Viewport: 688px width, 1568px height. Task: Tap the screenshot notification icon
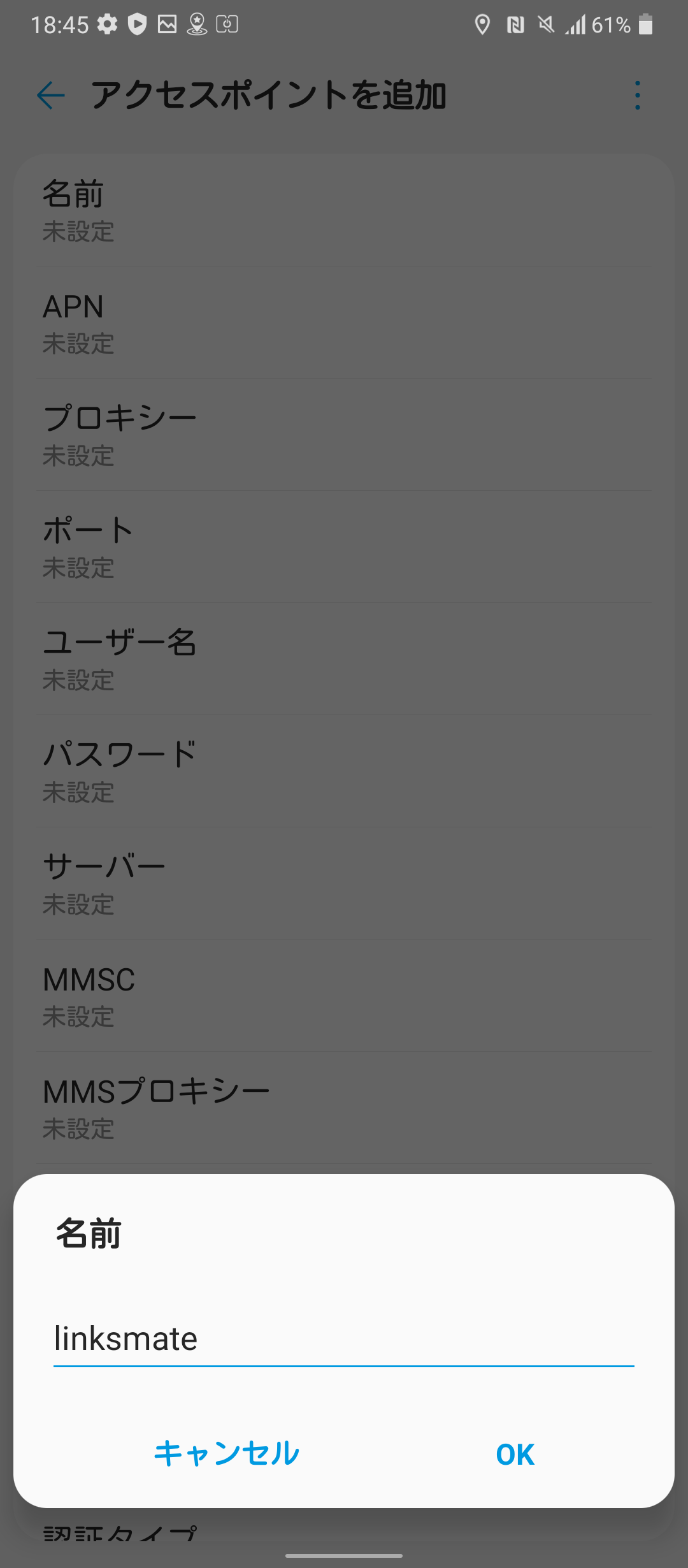tap(167, 24)
